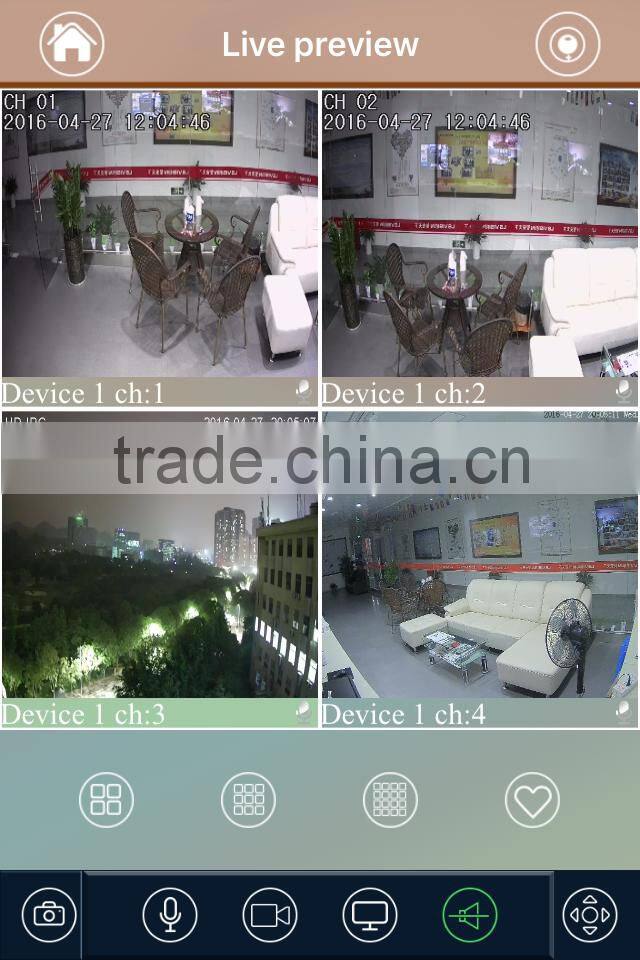
Task: Activate the microphone talk button
Action: (170, 915)
